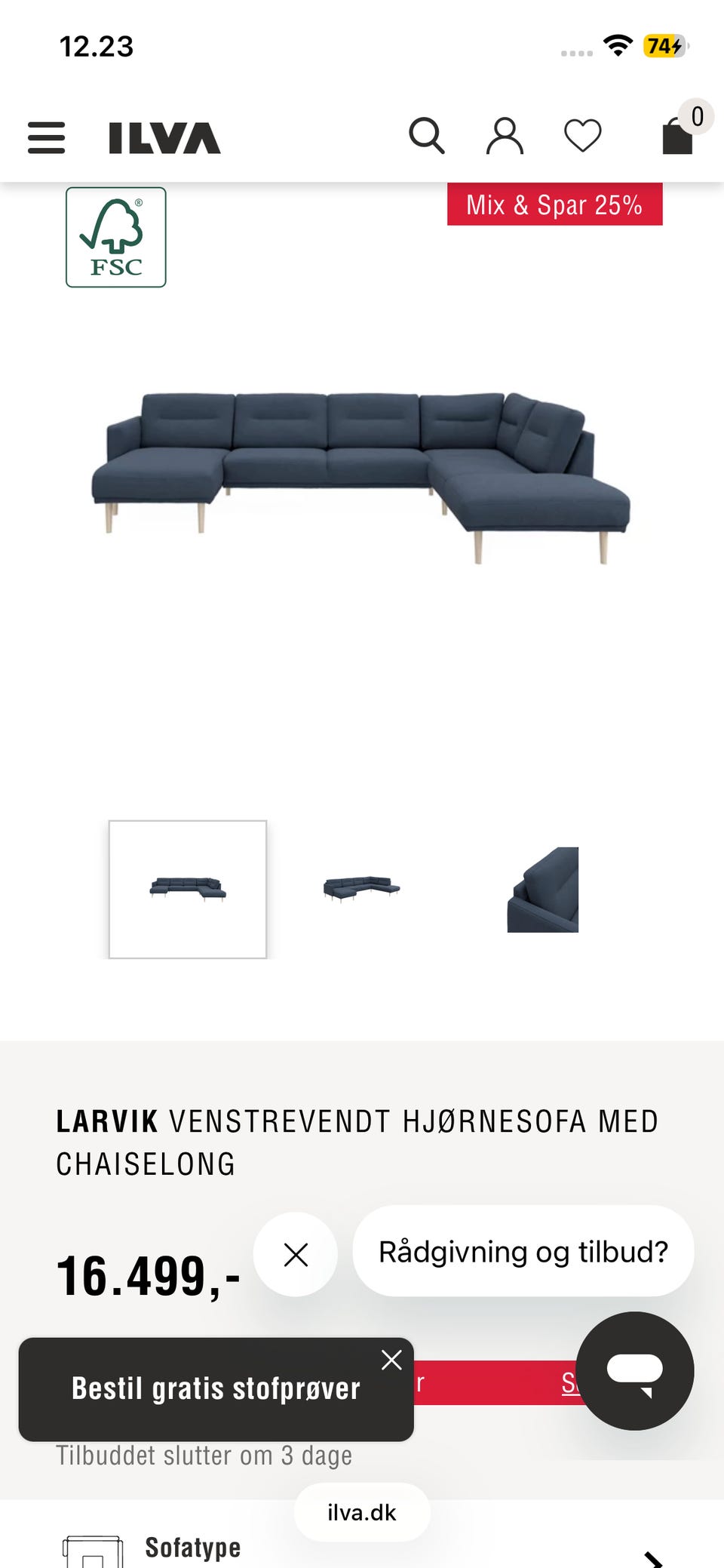The width and height of the screenshot is (724, 1568).
Task: Select the first sofa thumbnail
Action: 189,888
